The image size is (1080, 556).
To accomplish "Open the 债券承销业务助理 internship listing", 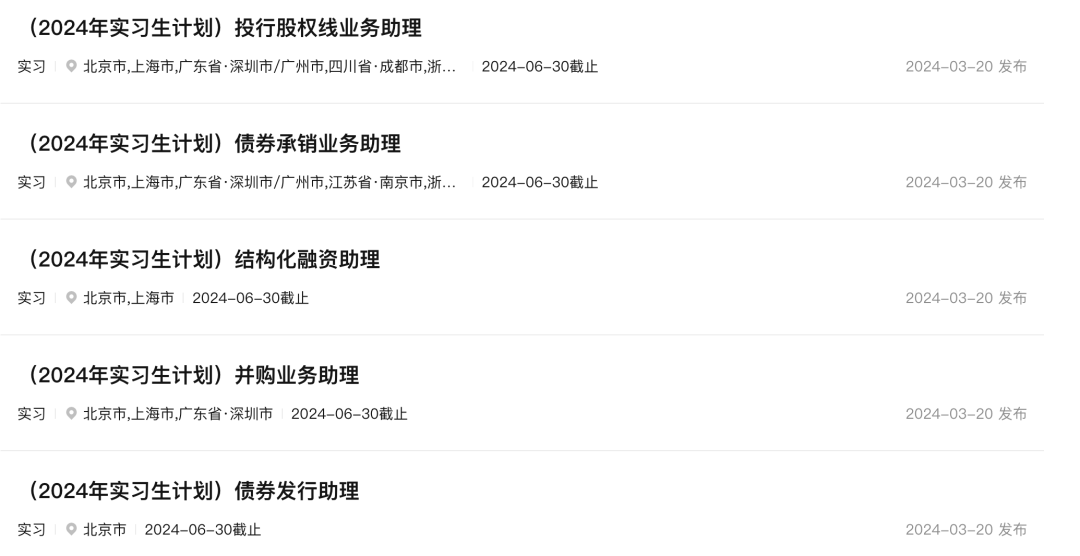I will (x=210, y=144).
